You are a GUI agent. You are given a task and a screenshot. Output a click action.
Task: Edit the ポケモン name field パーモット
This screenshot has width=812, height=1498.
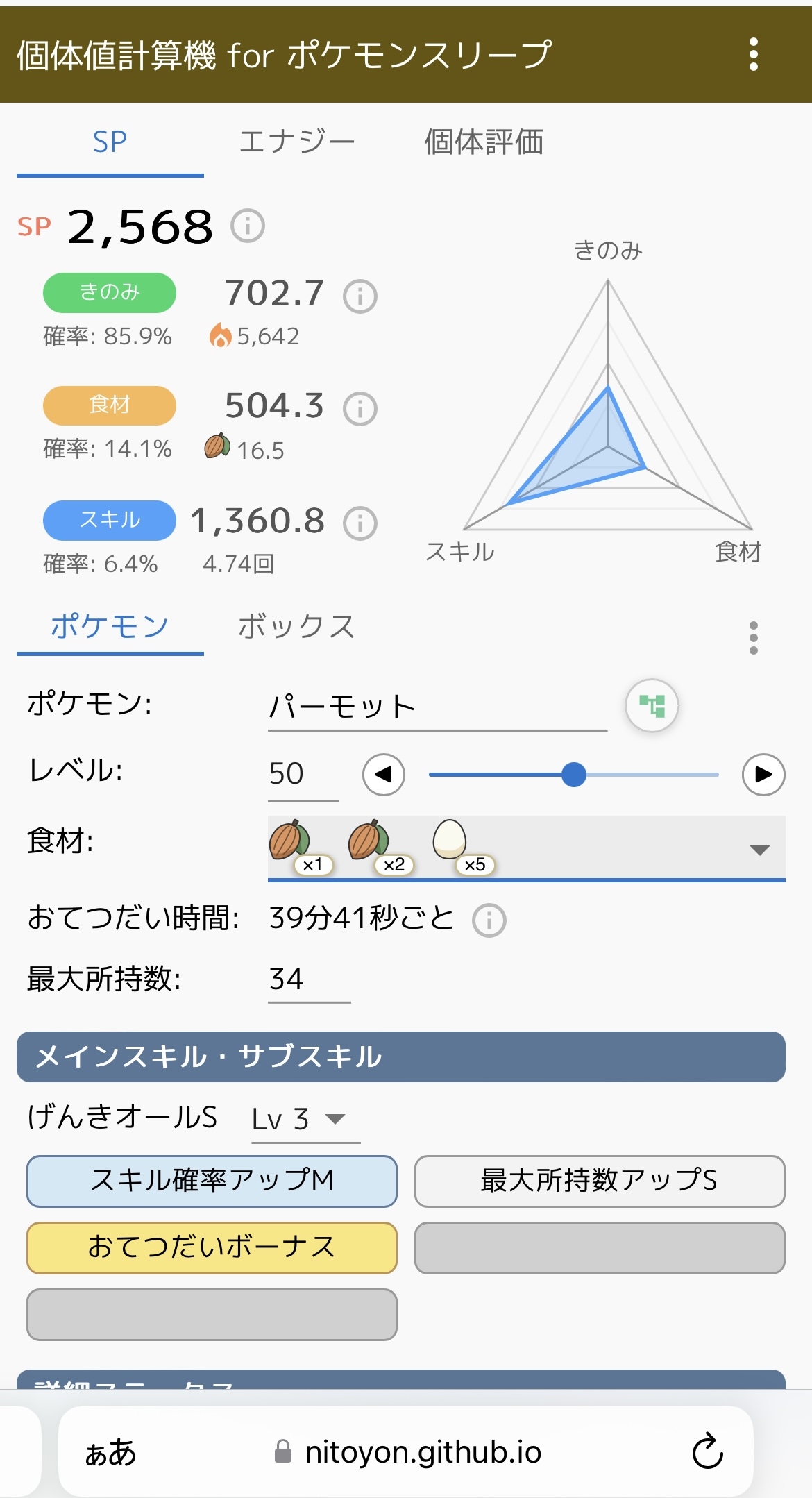tap(437, 707)
